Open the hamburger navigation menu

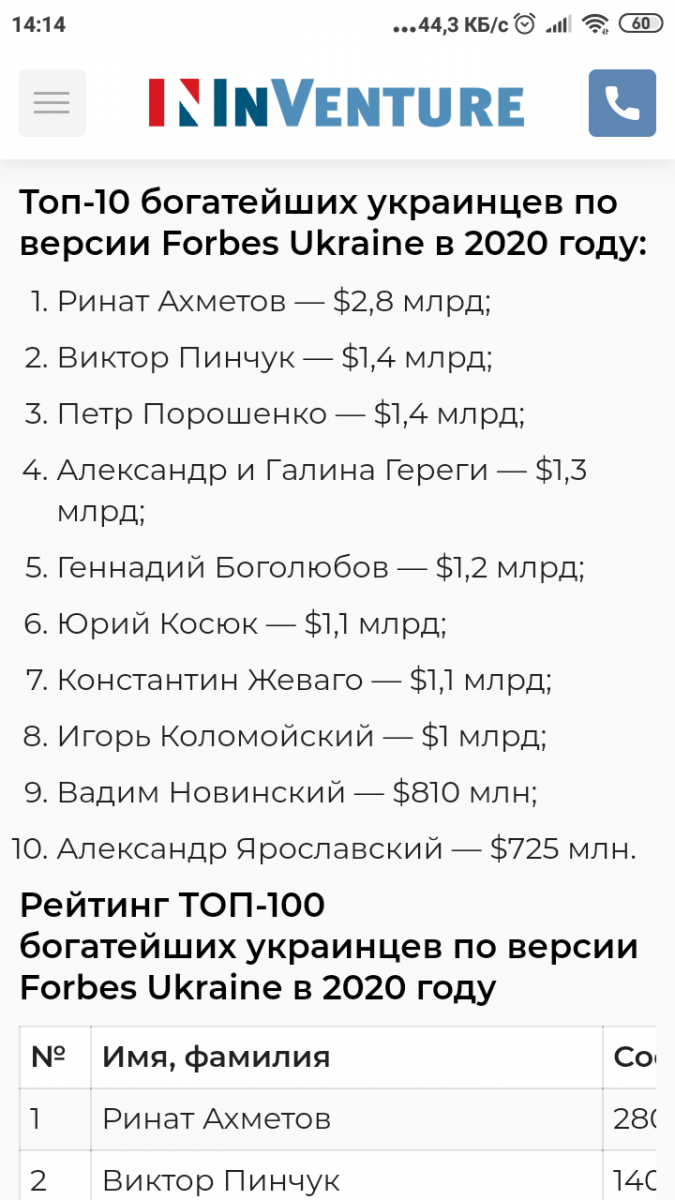coord(52,103)
